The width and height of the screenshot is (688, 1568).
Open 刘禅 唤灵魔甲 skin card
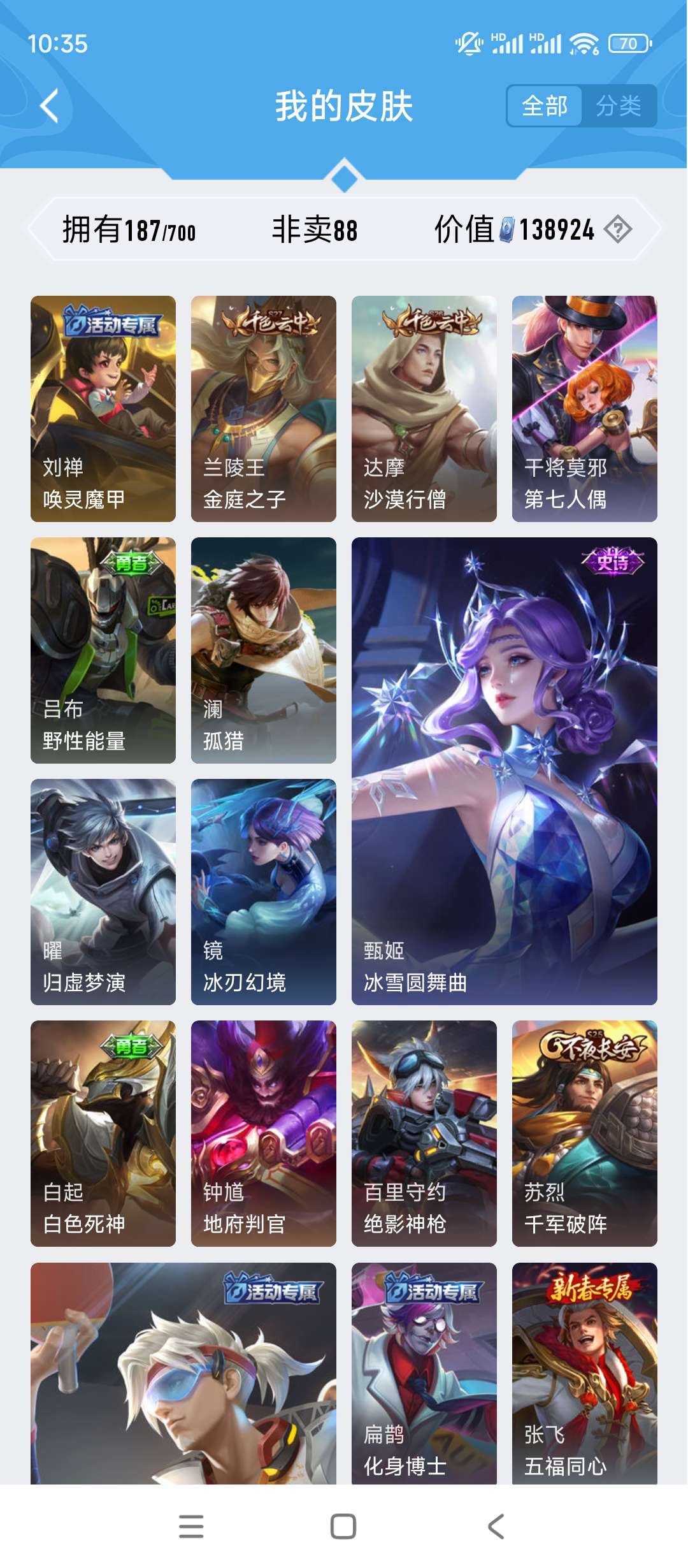pos(103,409)
